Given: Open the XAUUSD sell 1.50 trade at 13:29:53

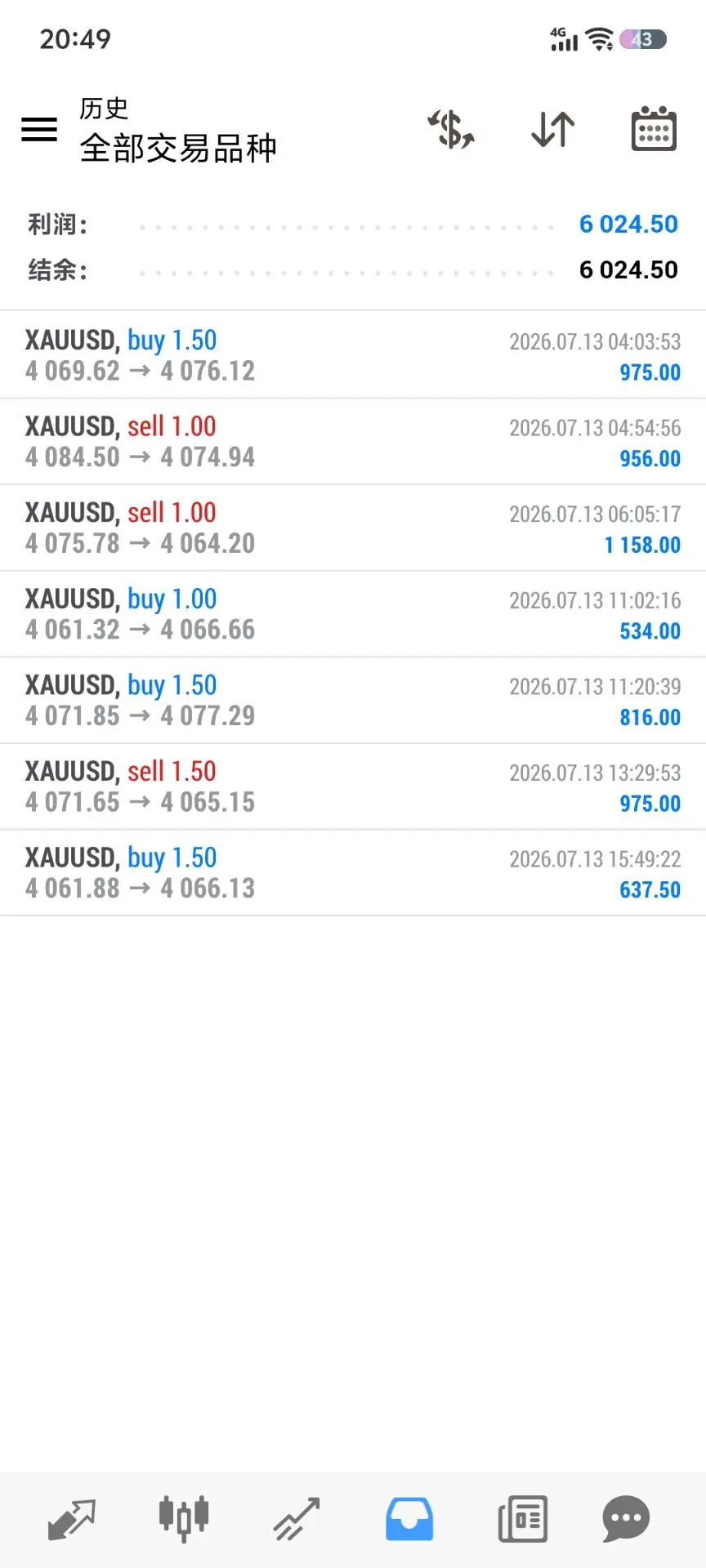Looking at the screenshot, I should [x=353, y=786].
